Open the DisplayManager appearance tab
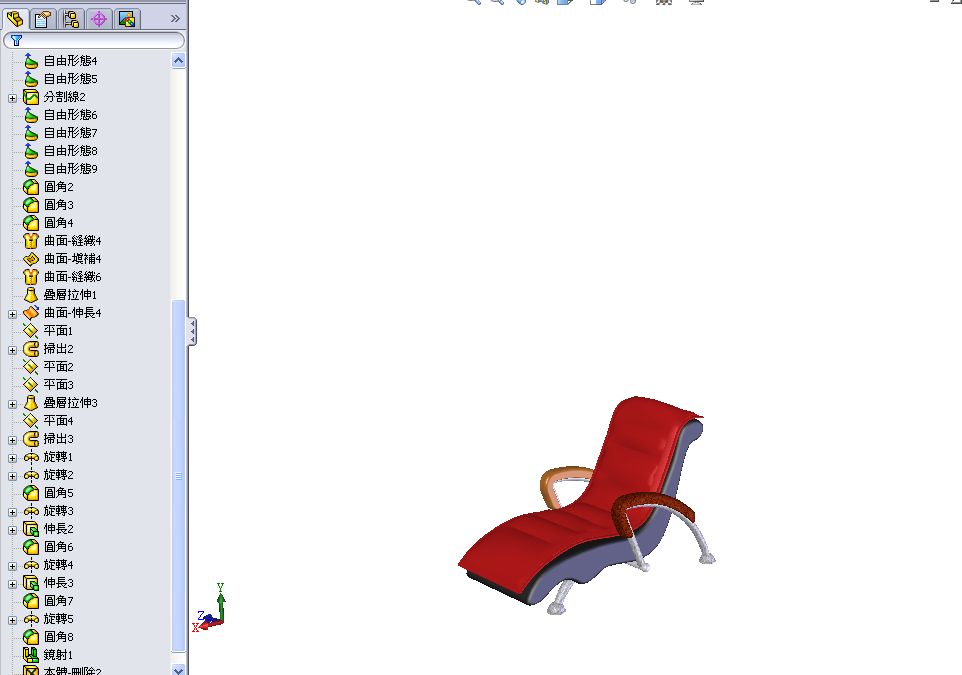This screenshot has height=675, width=962. 126,19
